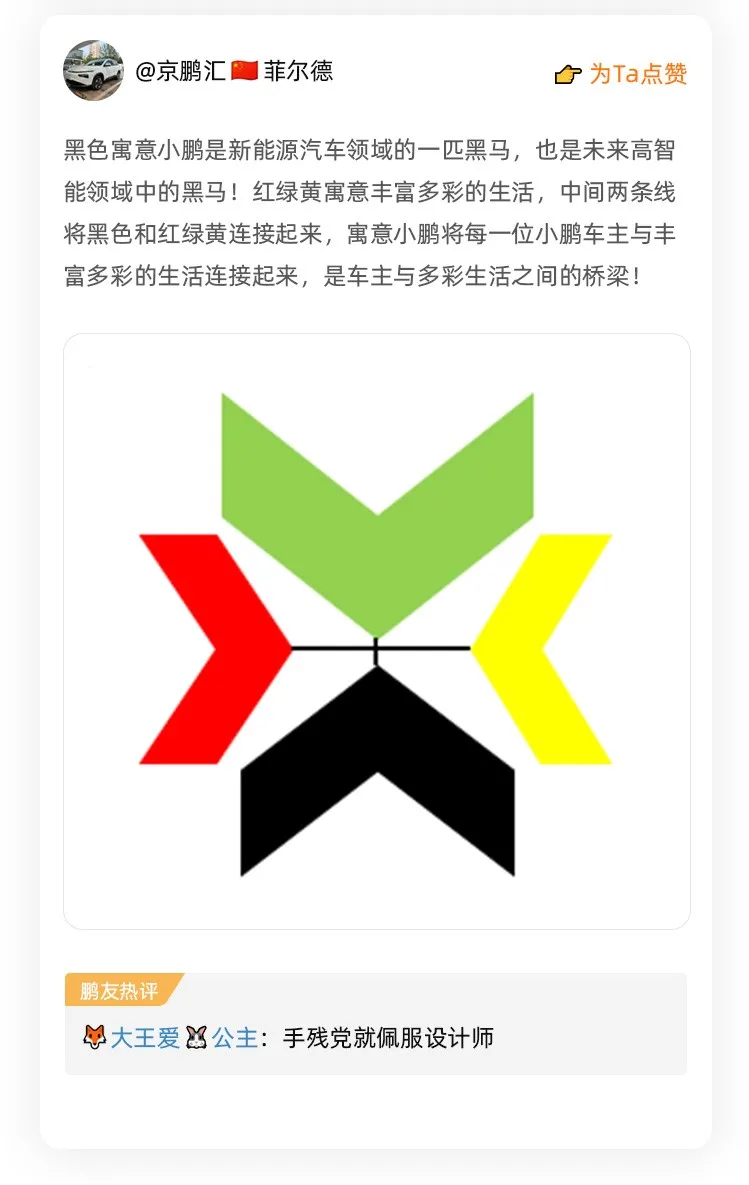749x1185 pixels.
Task: Open the profile of @京鹏汇 菲尔德
Action: click(234, 71)
